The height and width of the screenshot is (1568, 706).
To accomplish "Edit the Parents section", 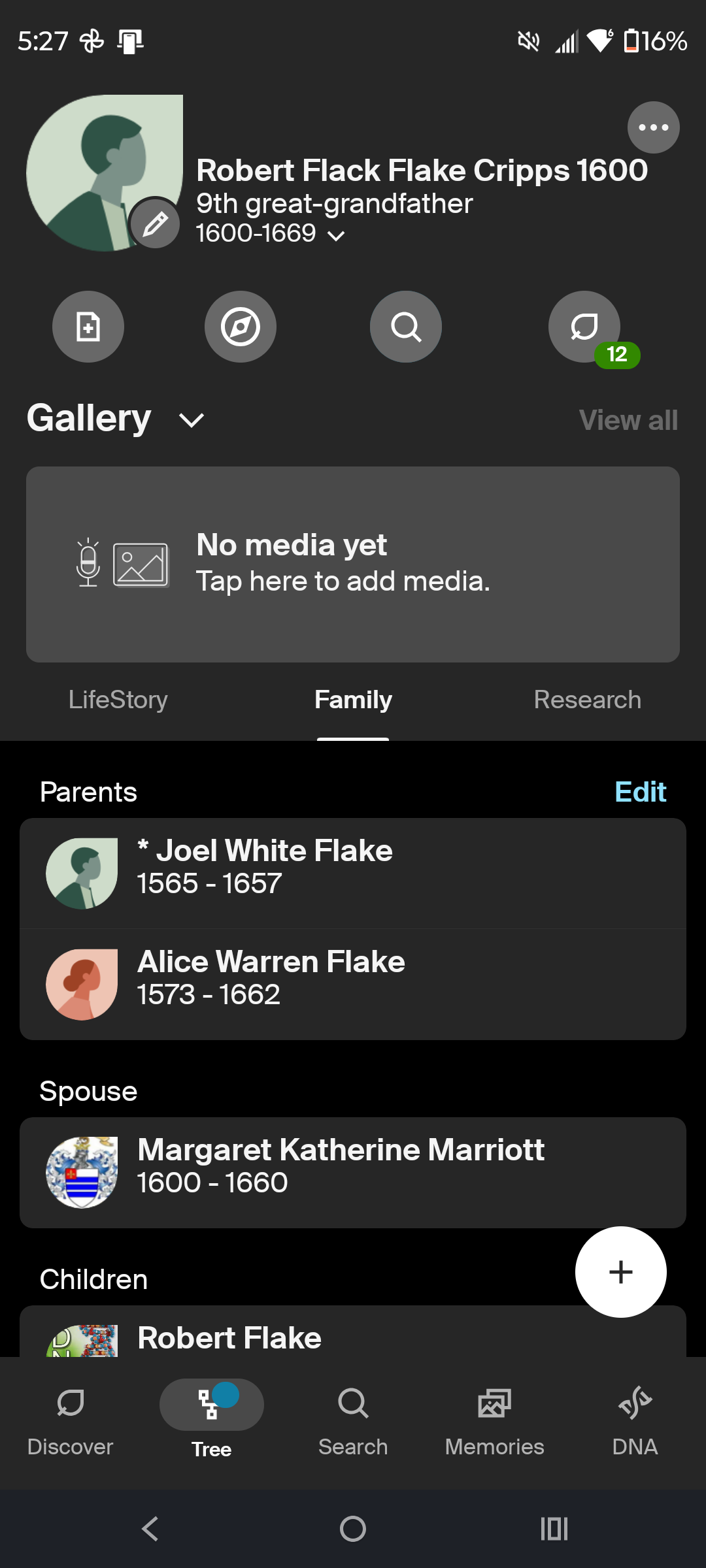I will (x=640, y=792).
